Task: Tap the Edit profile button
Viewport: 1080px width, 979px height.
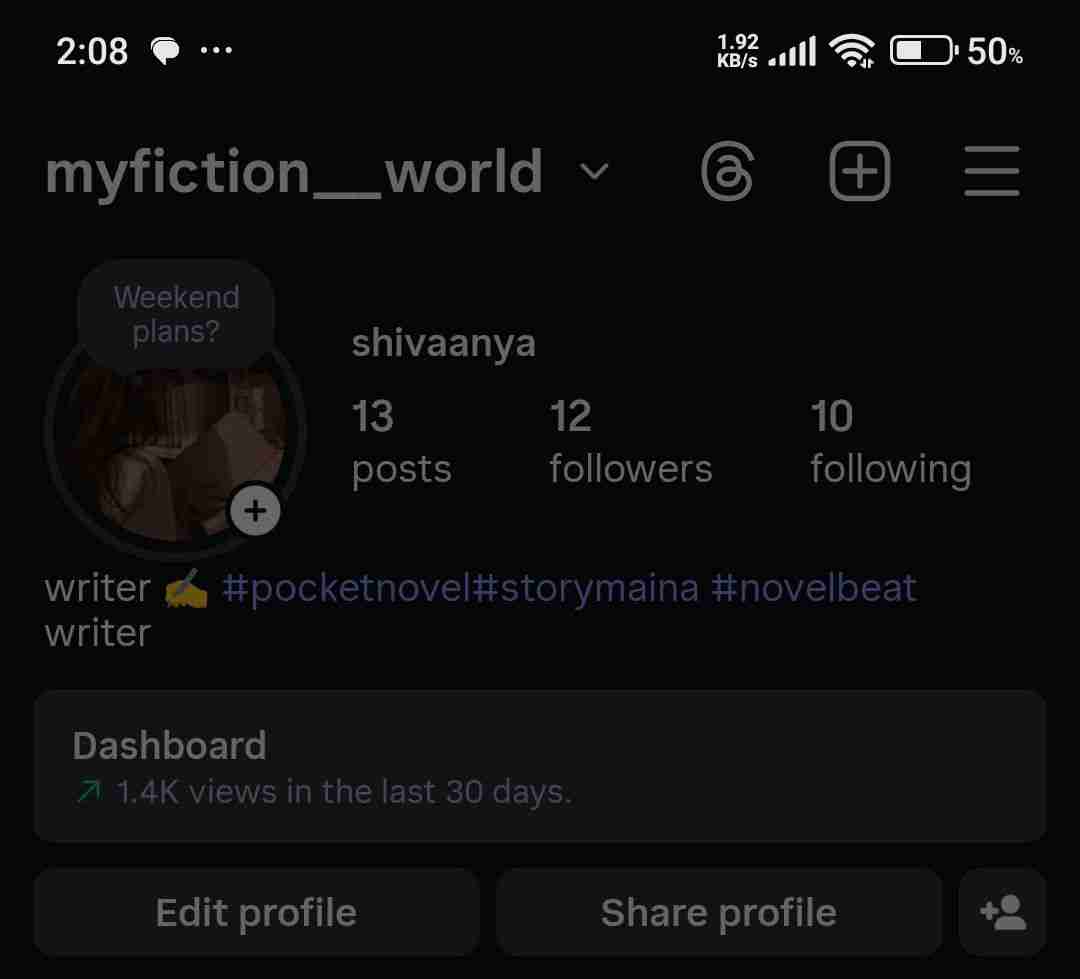Action: [256, 912]
